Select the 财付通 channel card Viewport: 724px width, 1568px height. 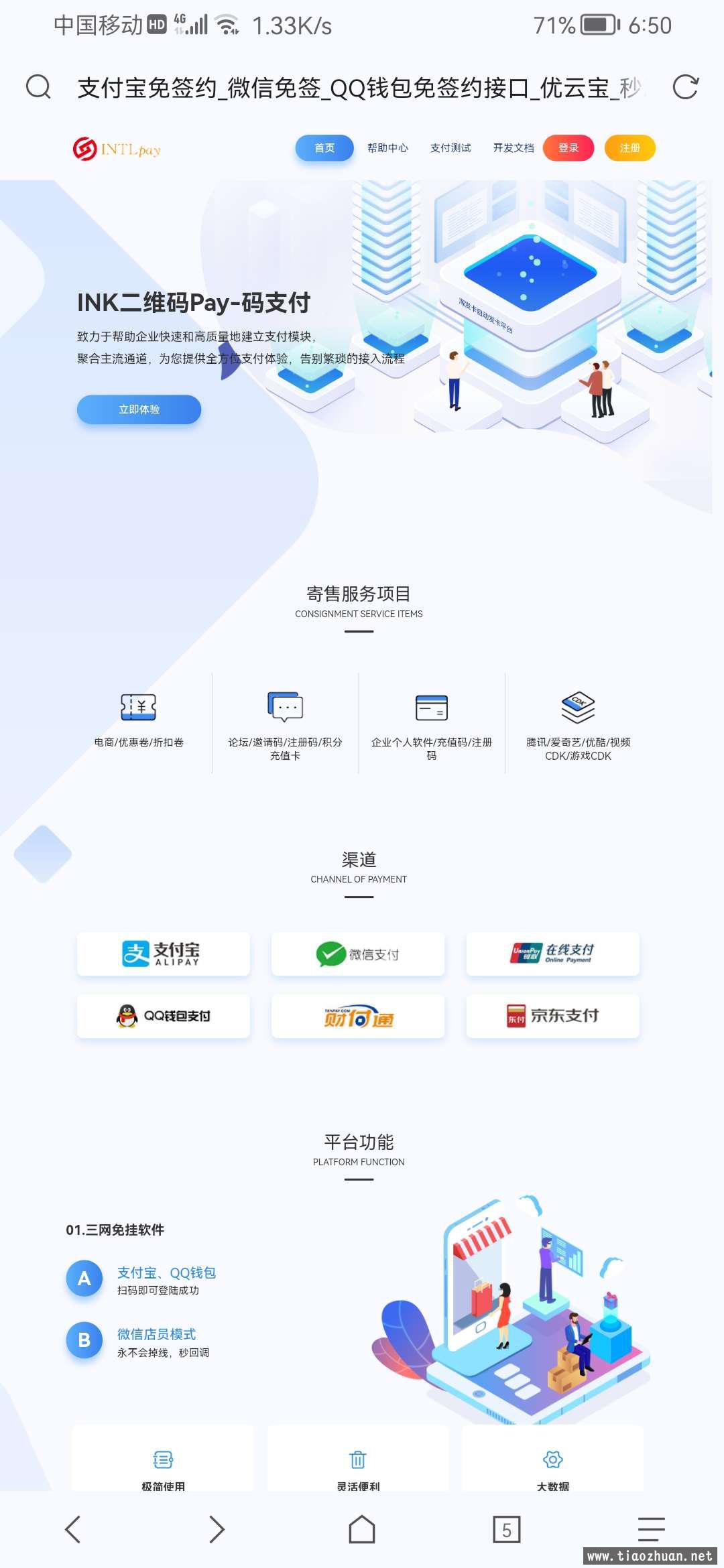(x=358, y=1016)
